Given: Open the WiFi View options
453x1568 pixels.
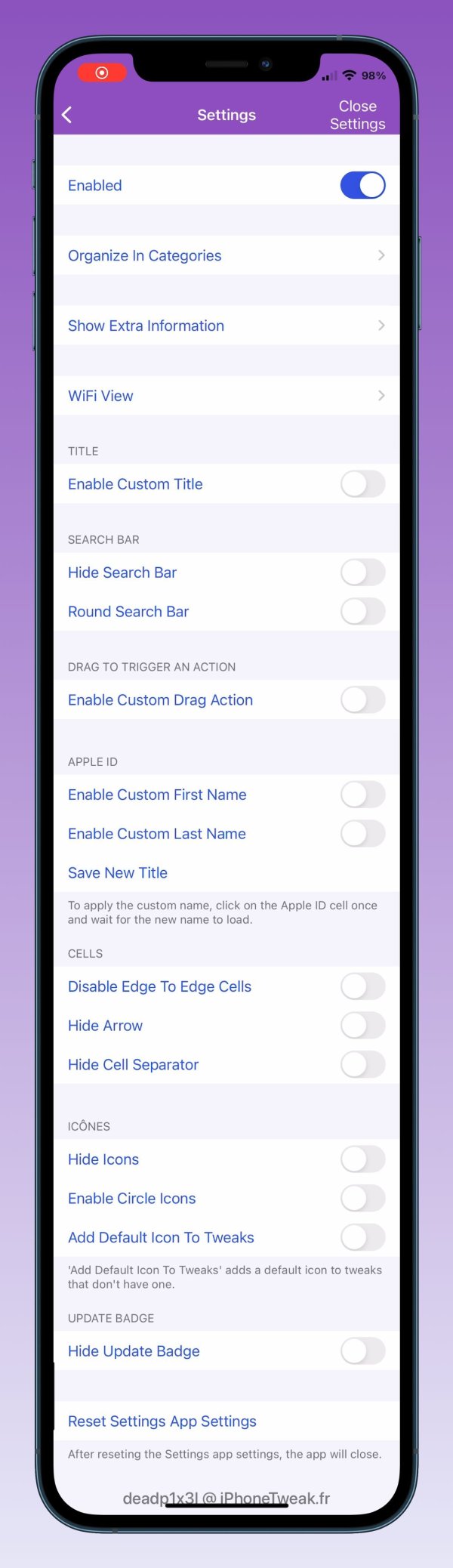Looking at the screenshot, I should coord(226,396).
